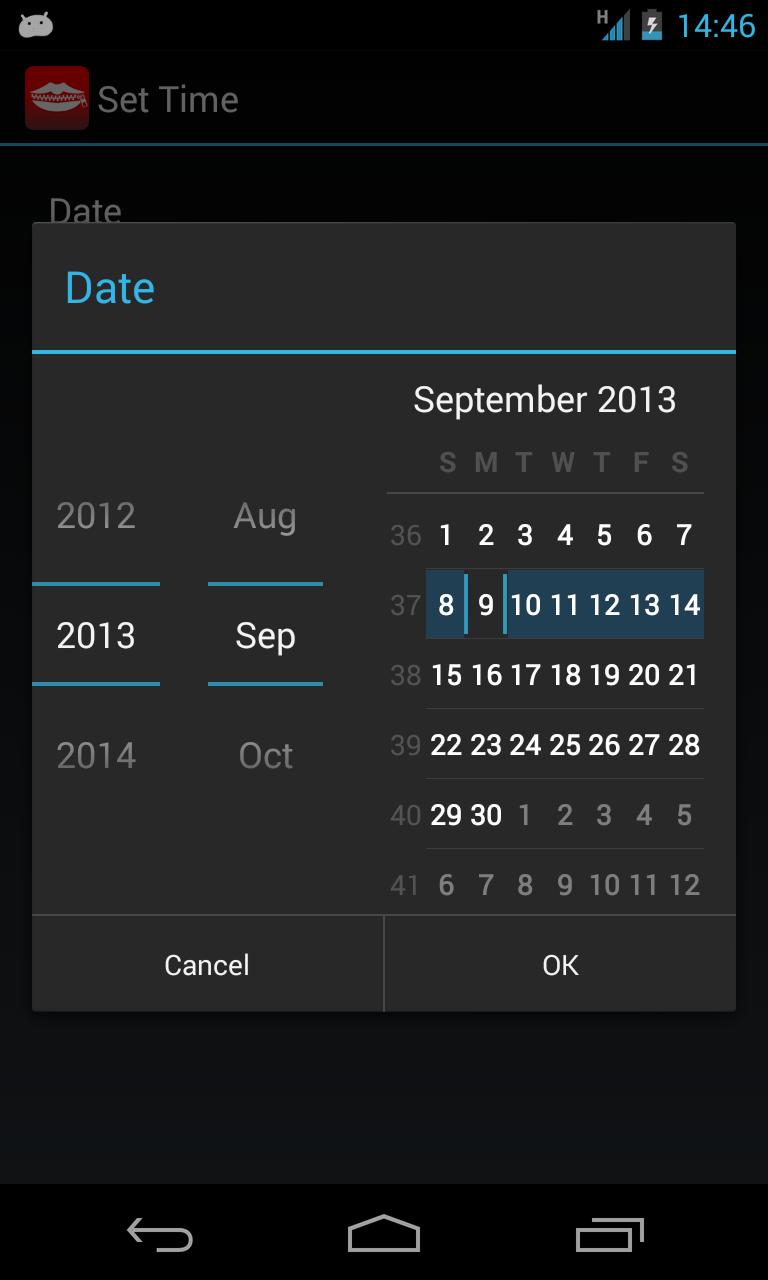Pick September 26 on the calendar
The image size is (768, 1280).
tap(604, 745)
